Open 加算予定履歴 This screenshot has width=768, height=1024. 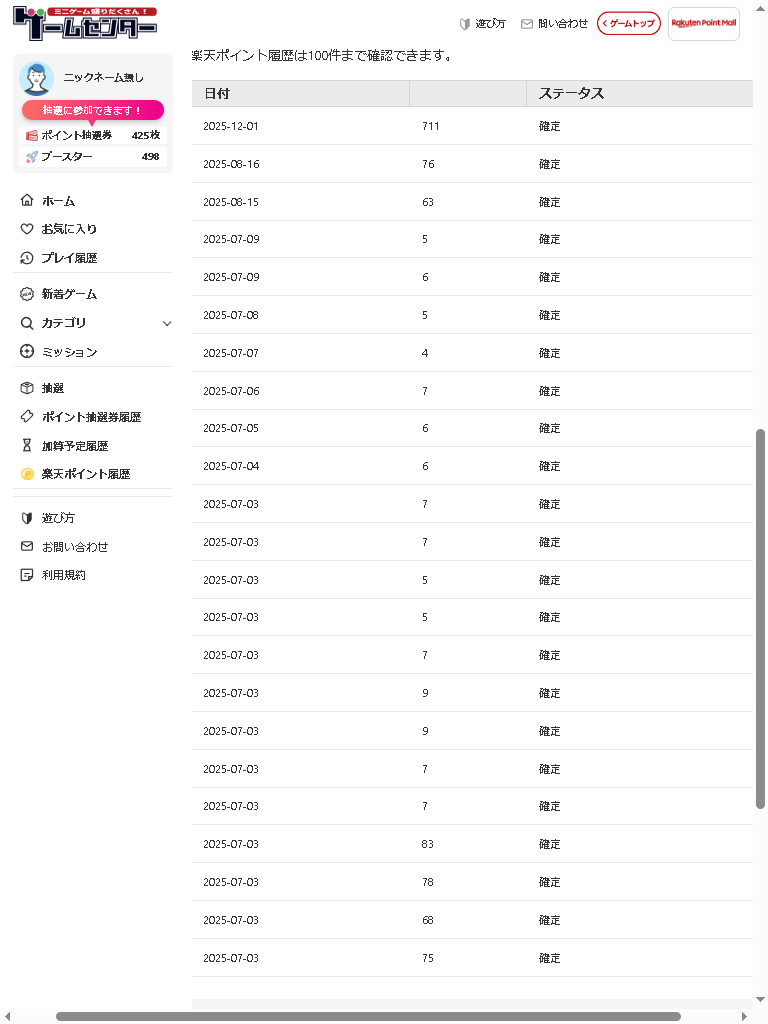click(75, 446)
